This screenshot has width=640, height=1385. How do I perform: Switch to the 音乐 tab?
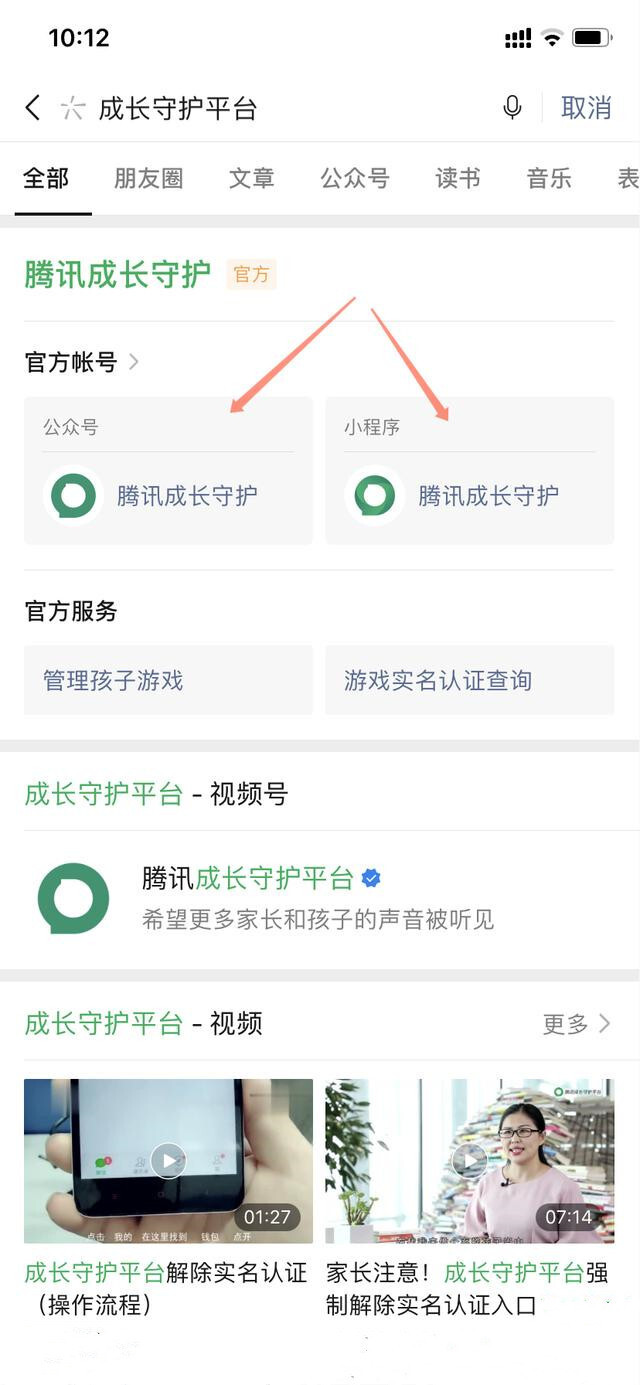pos(549,178)
